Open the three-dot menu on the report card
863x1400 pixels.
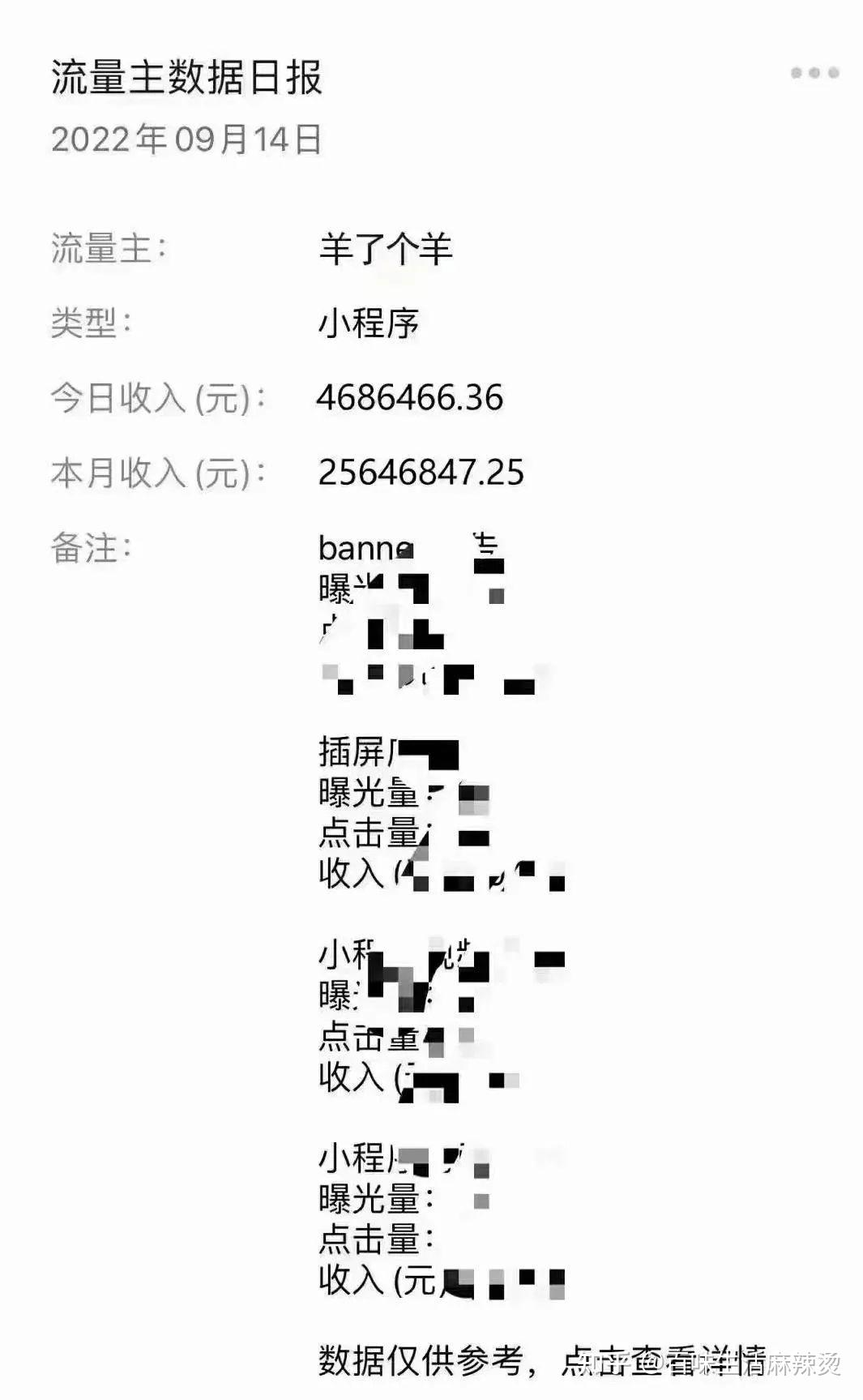814,73
